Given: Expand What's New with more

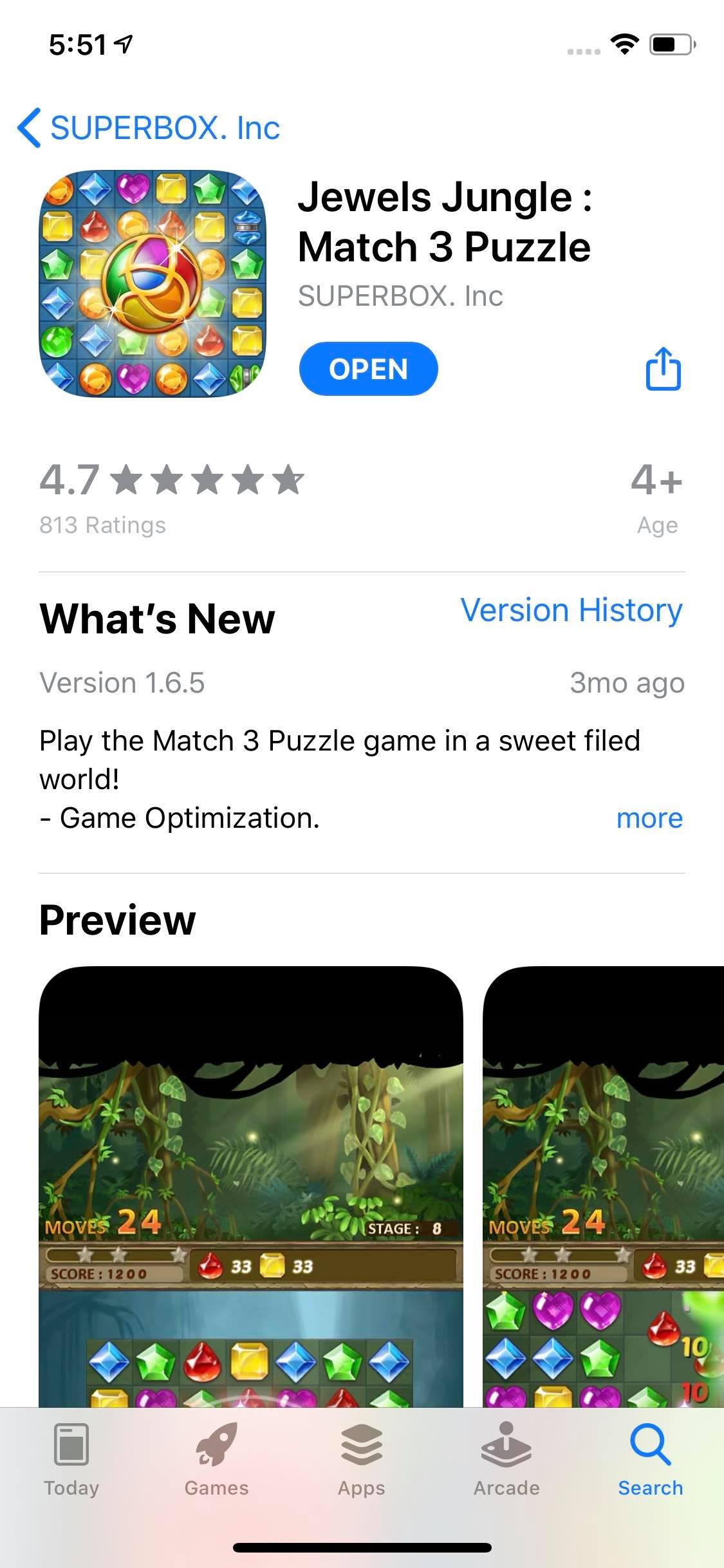Looking at the screenshot, I should 649,818.
